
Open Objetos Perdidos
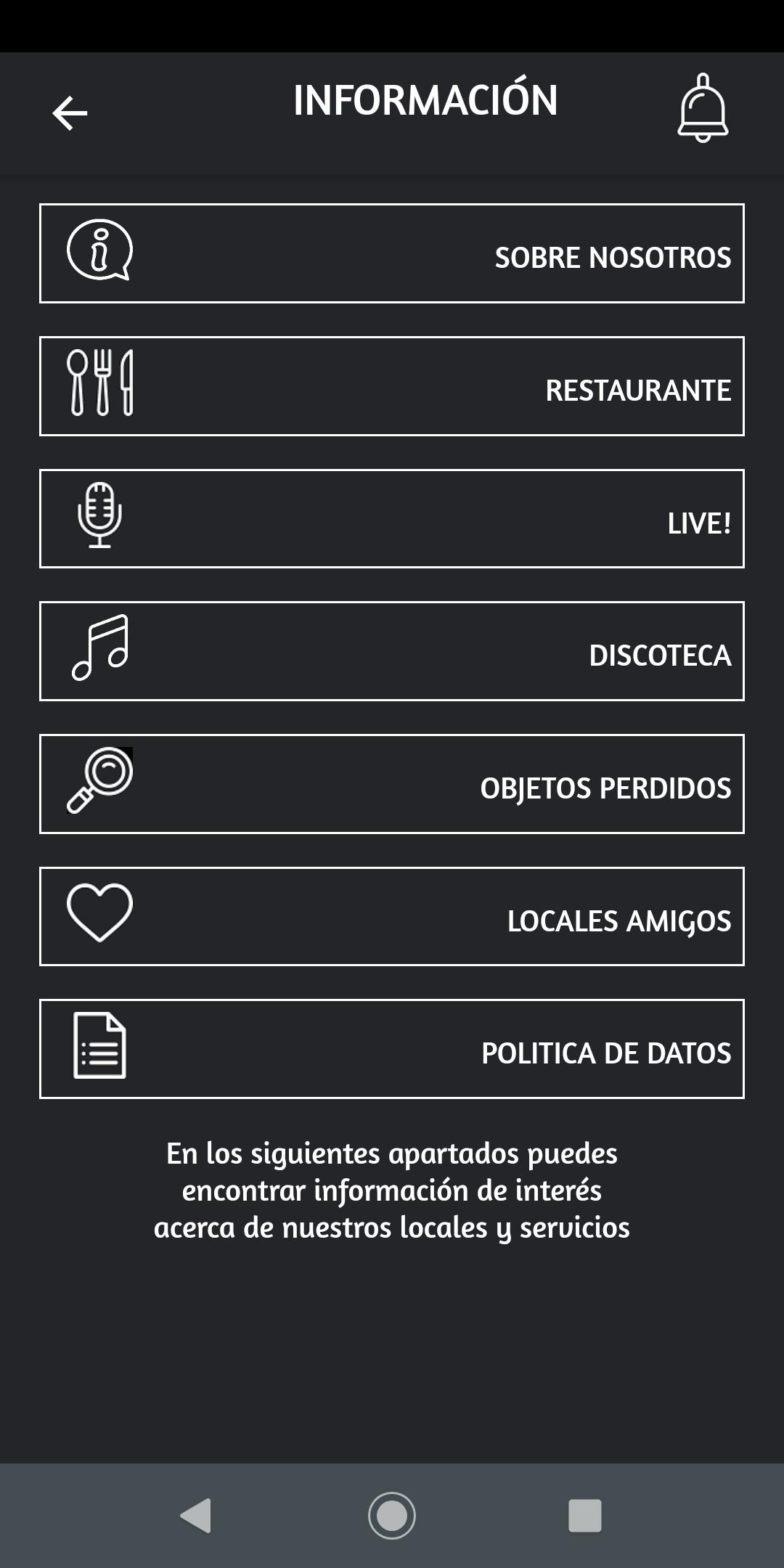click(x=392, y=784)
